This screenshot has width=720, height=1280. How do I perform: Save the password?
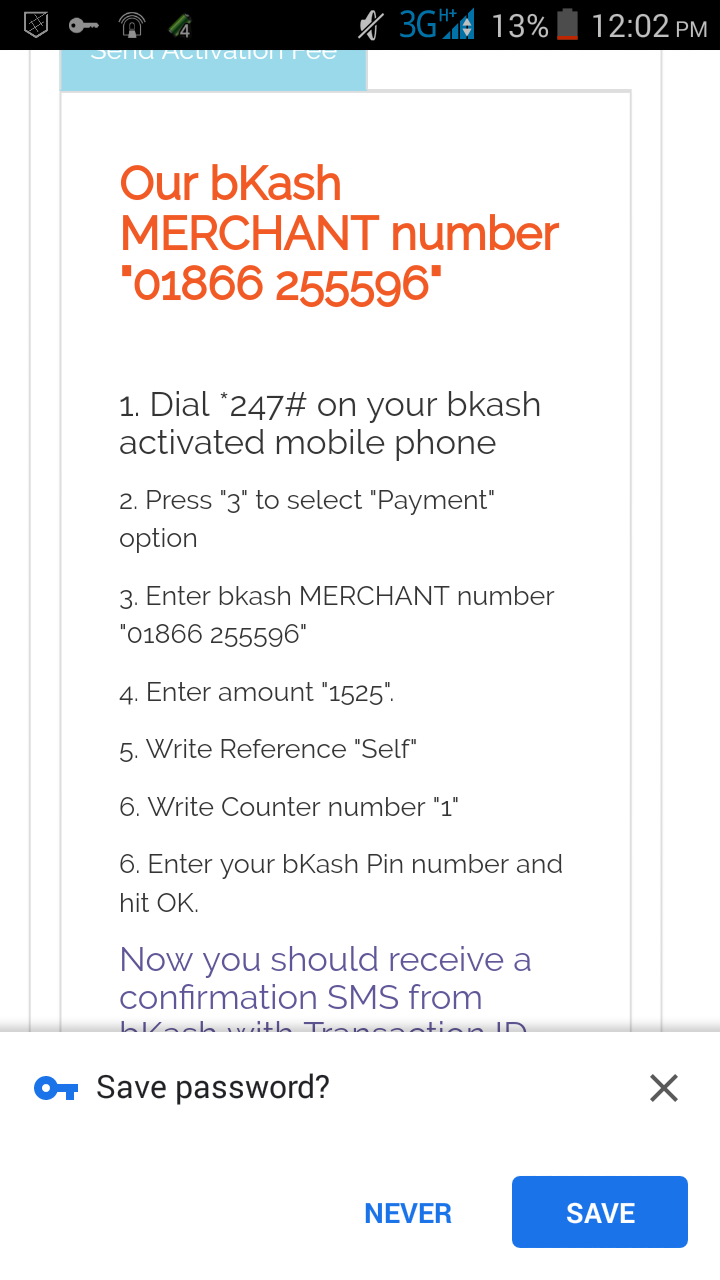pyautogui.click(x=600, y=1213)
